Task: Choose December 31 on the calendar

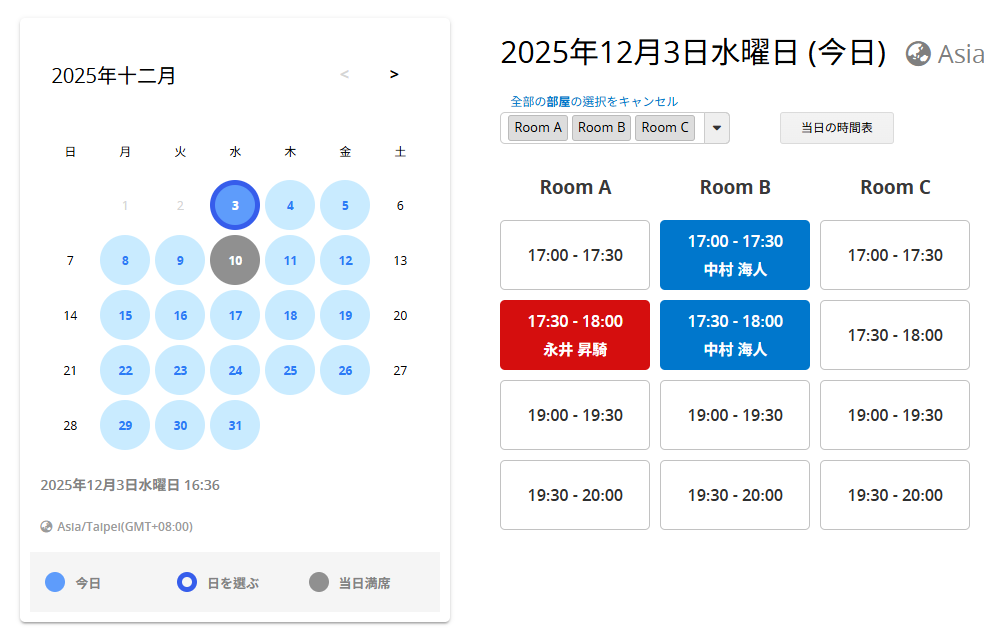Action: [x=235, y=425]
